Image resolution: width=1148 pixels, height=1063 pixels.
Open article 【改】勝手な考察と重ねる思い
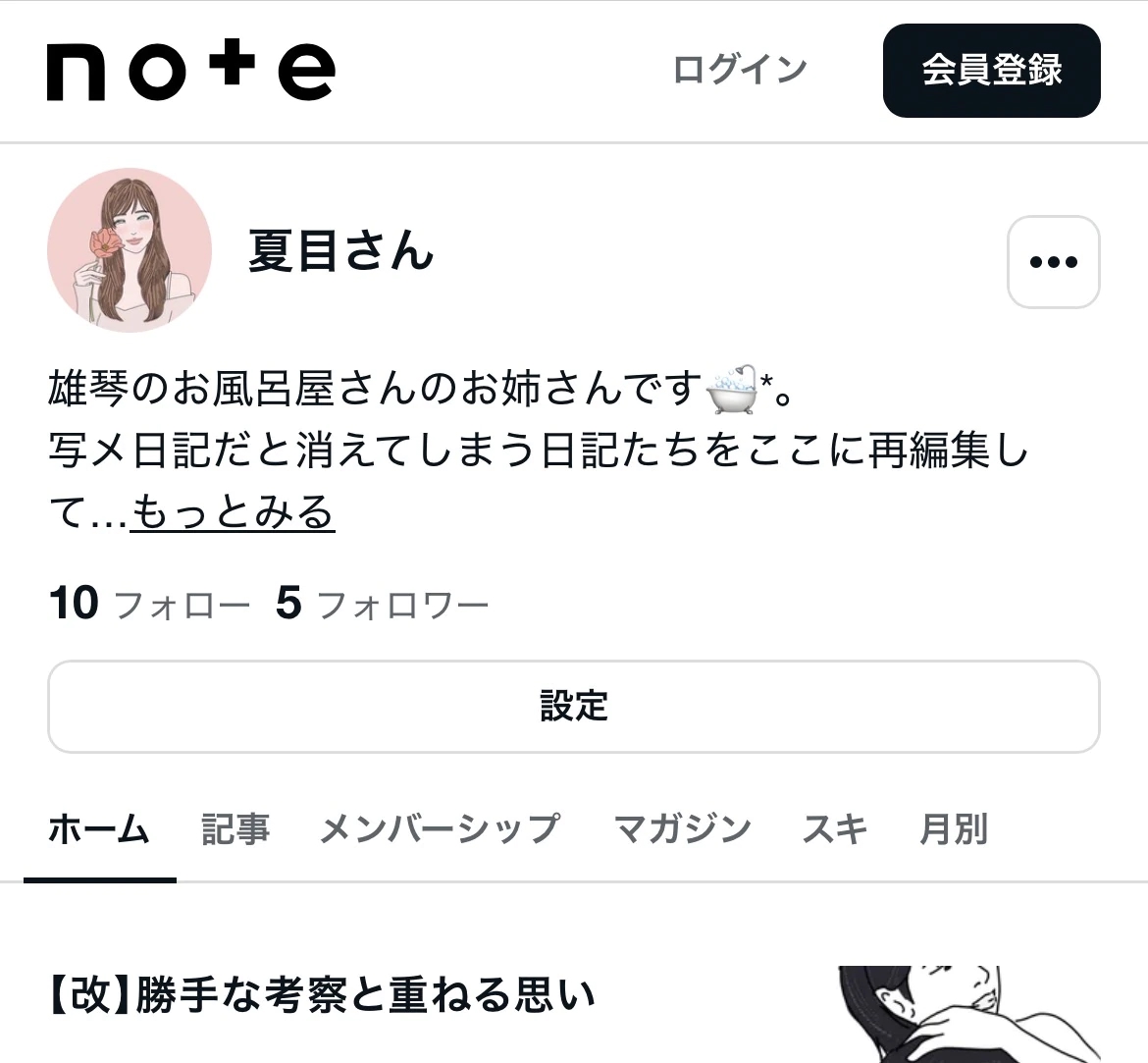[322, 995]
